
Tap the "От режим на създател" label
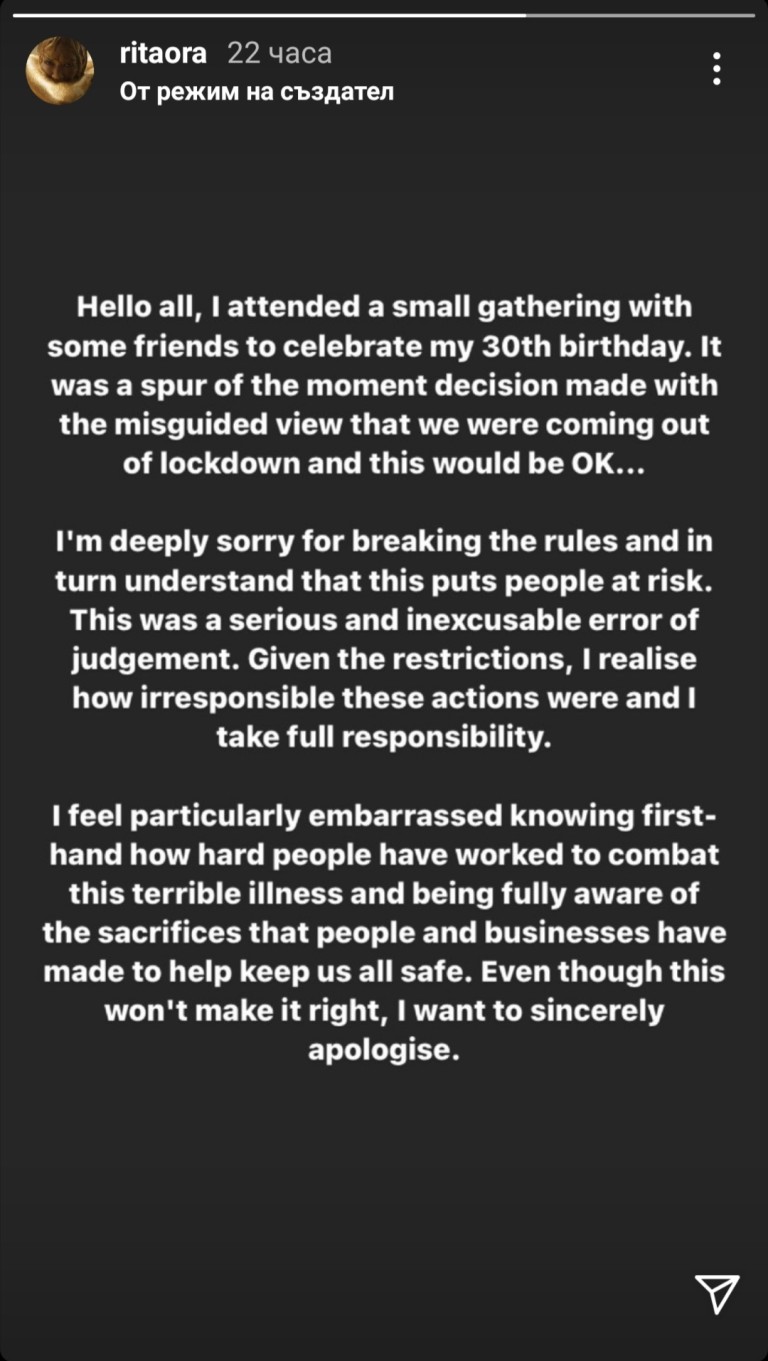pos(256,91)
